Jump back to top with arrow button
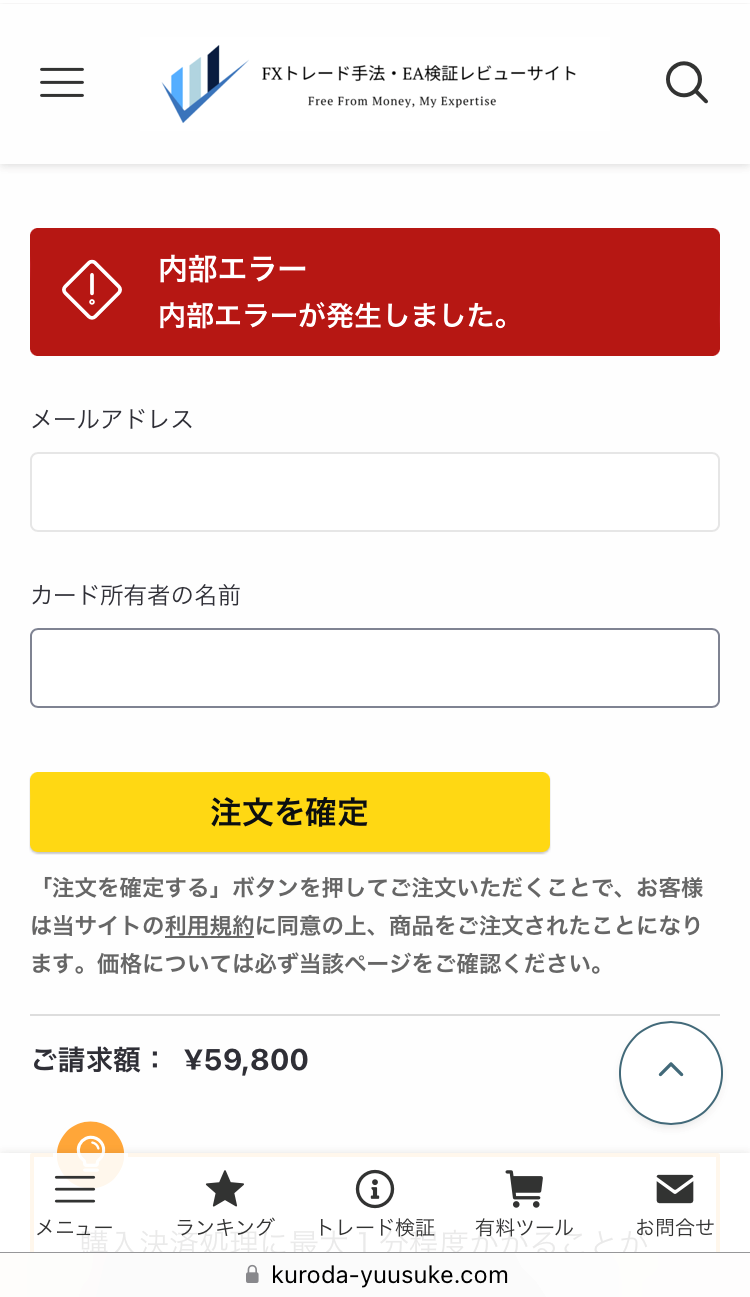The width and height of the screenshot is (750, 1297). pos(671,1072)
